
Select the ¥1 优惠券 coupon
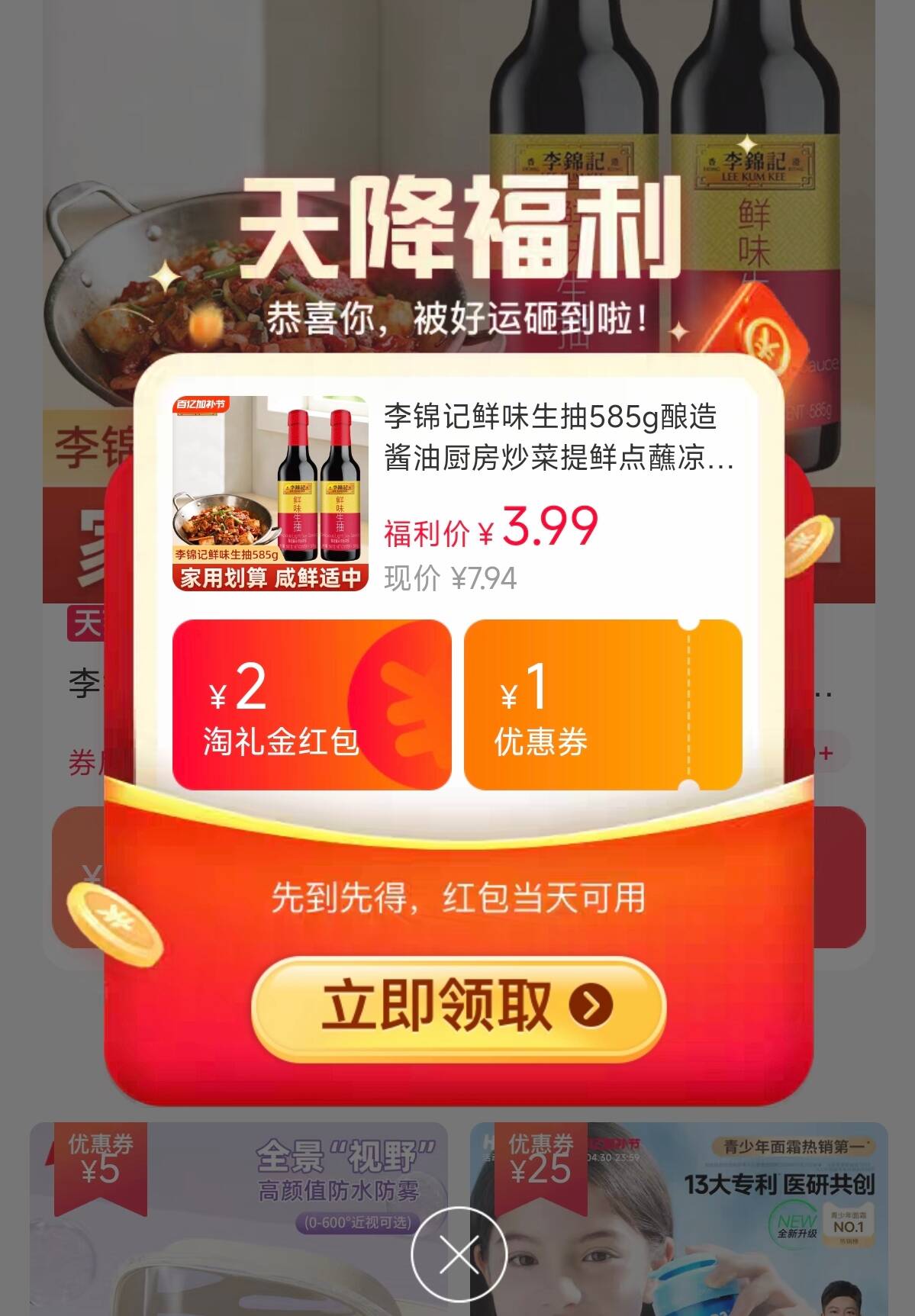602,705
